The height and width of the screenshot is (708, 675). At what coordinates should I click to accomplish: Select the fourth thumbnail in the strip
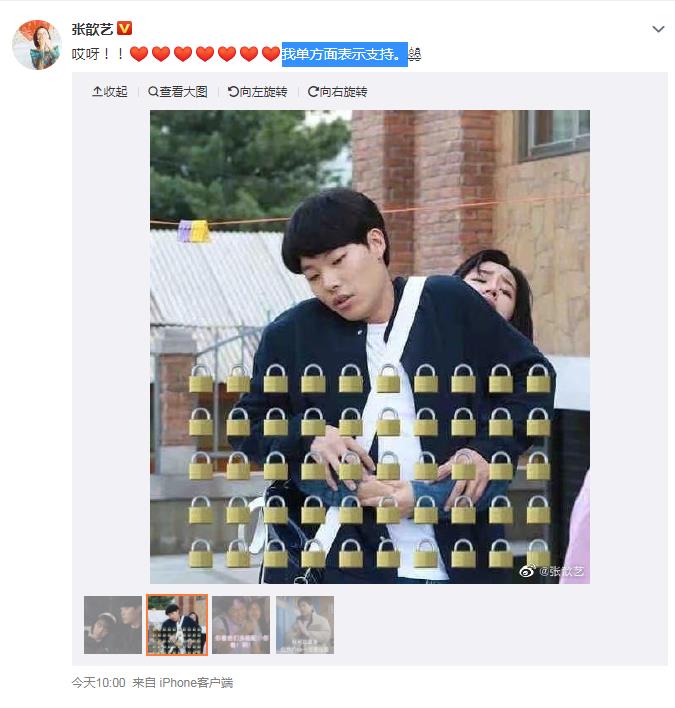305,625
